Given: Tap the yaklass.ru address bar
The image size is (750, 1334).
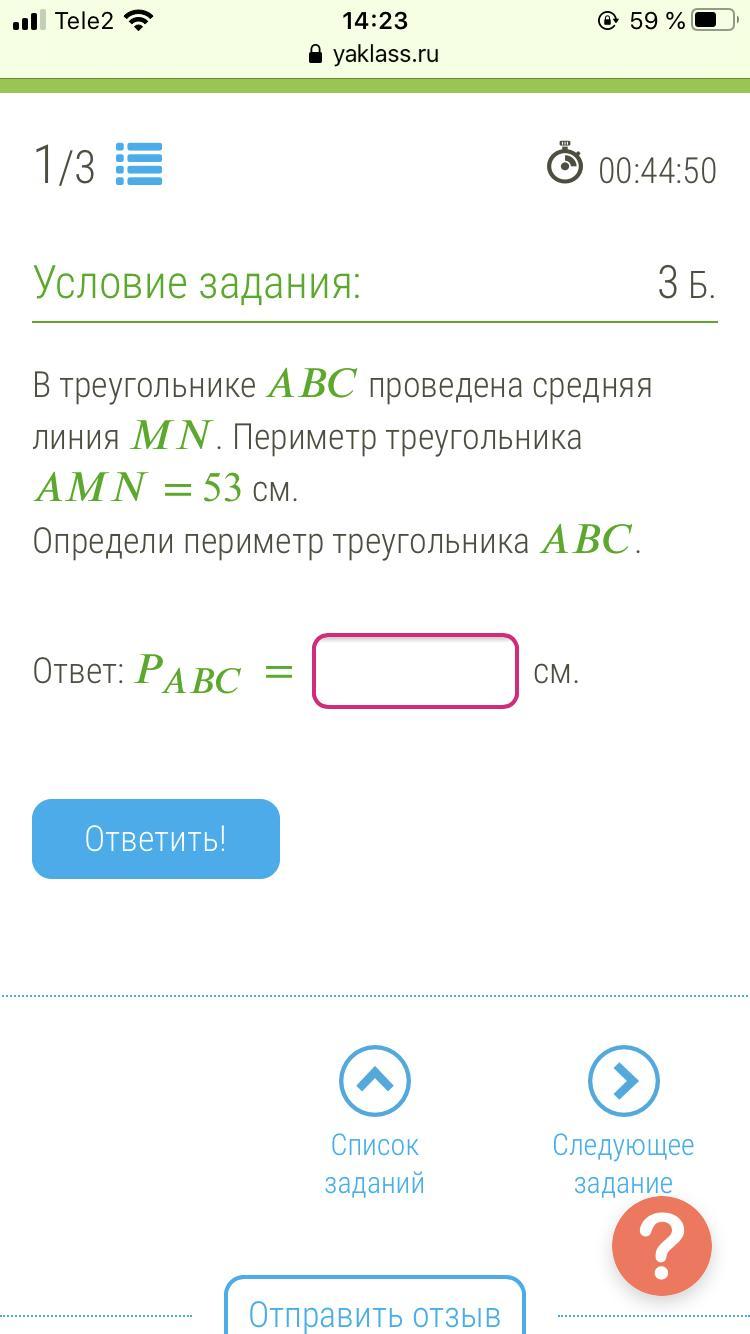Looking at the screenshot, I should click(375, 54).
